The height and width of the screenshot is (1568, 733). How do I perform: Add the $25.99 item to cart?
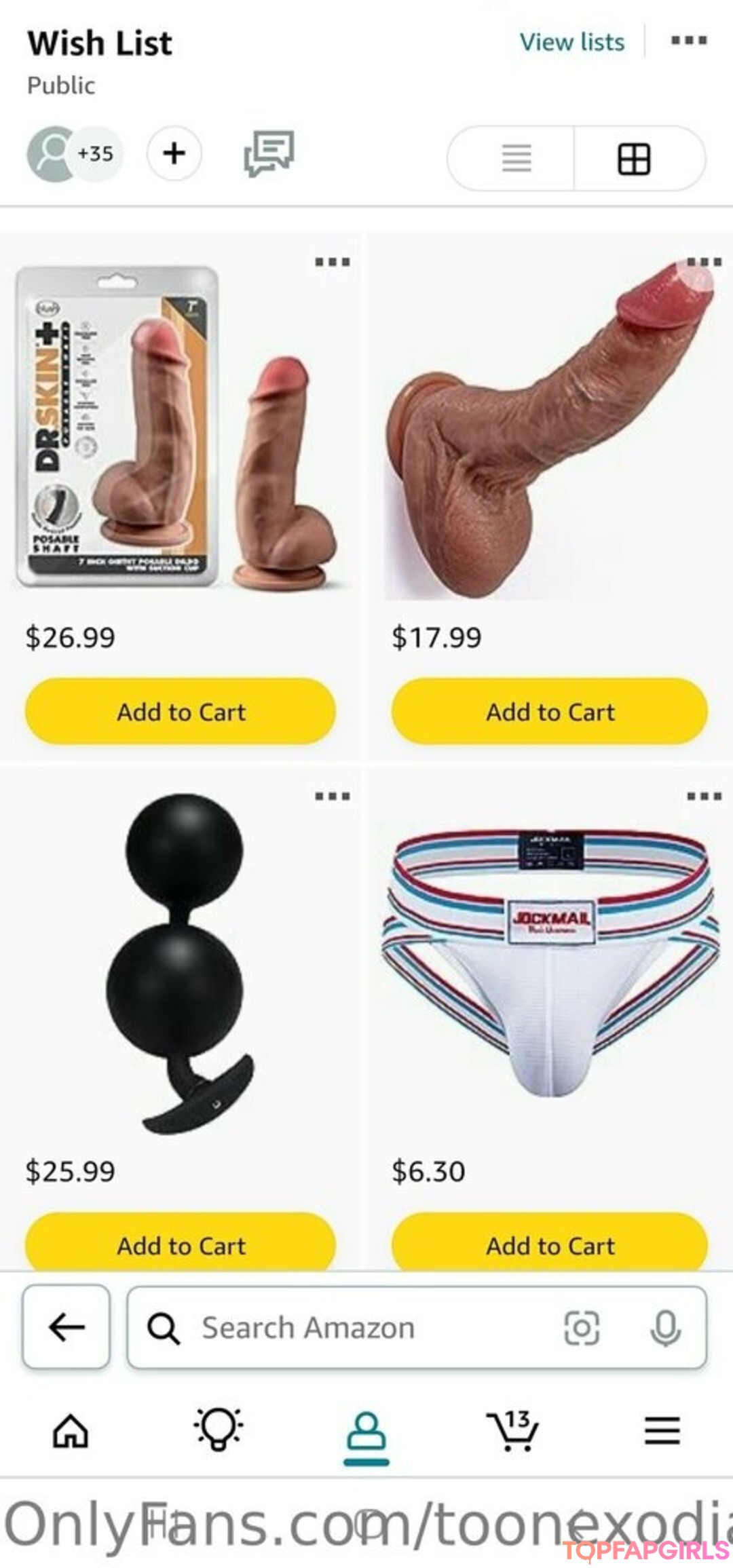tap(181, 1245)
